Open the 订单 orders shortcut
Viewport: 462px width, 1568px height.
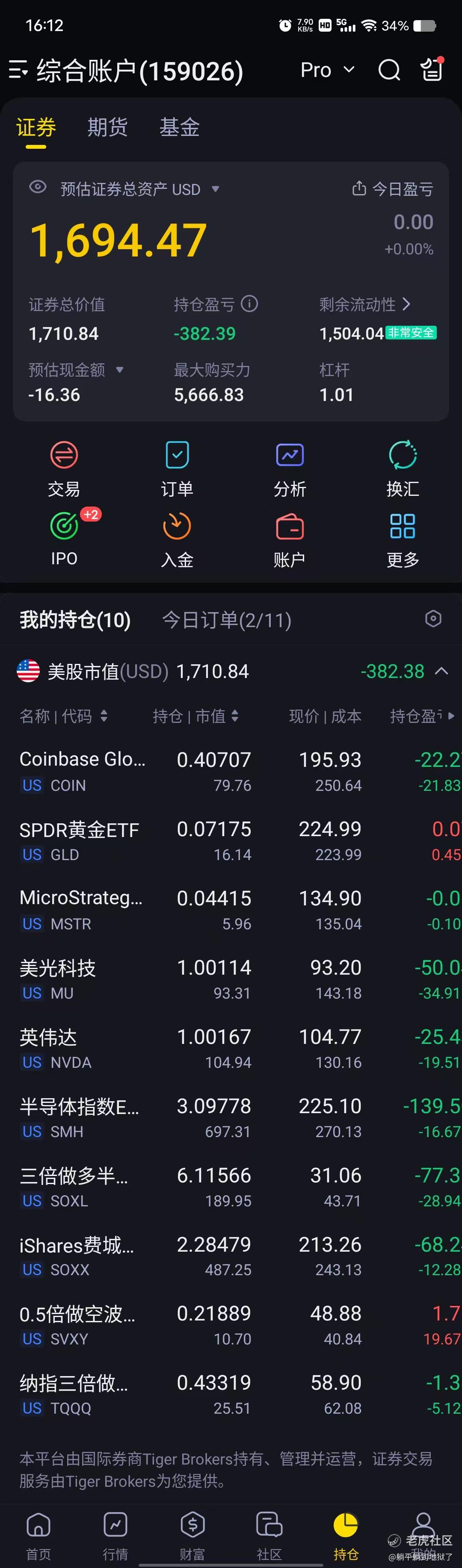177,468
